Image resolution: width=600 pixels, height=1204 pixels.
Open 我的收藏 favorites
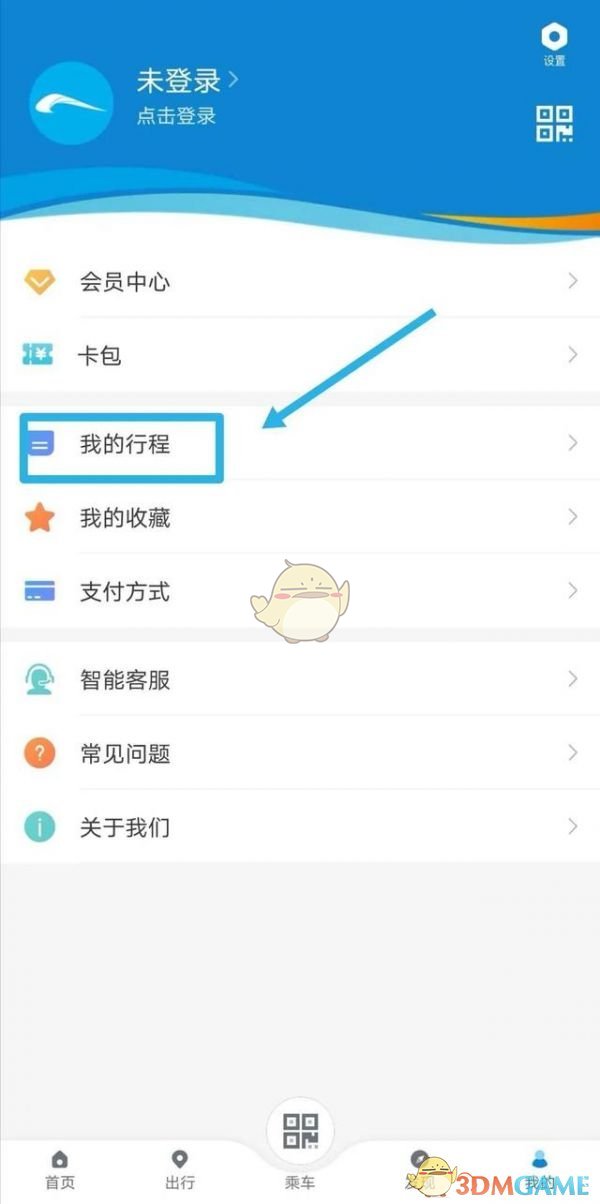[x=300, y=518]
